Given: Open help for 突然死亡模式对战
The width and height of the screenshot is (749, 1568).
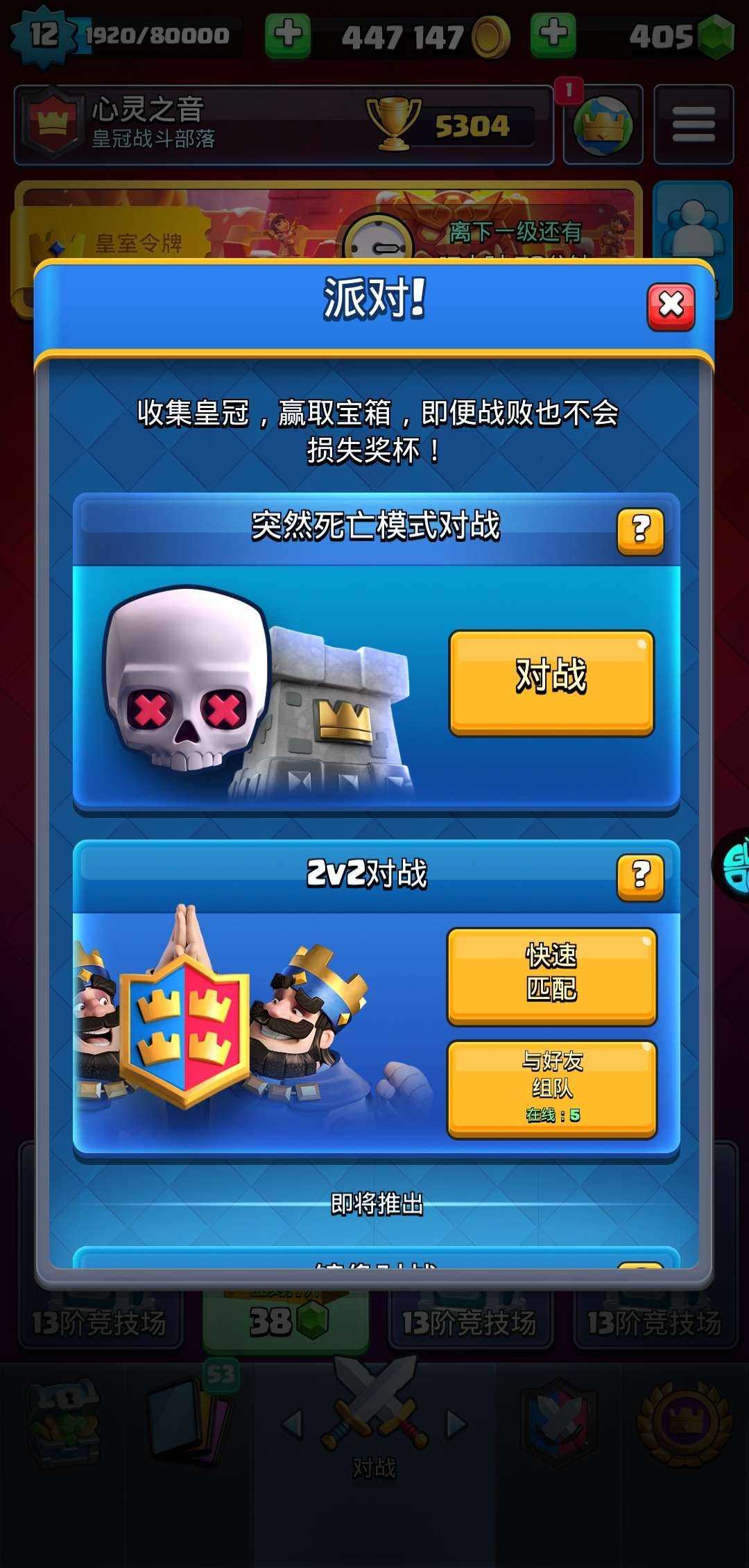Looking at the screenshot, I should (640, 531).
